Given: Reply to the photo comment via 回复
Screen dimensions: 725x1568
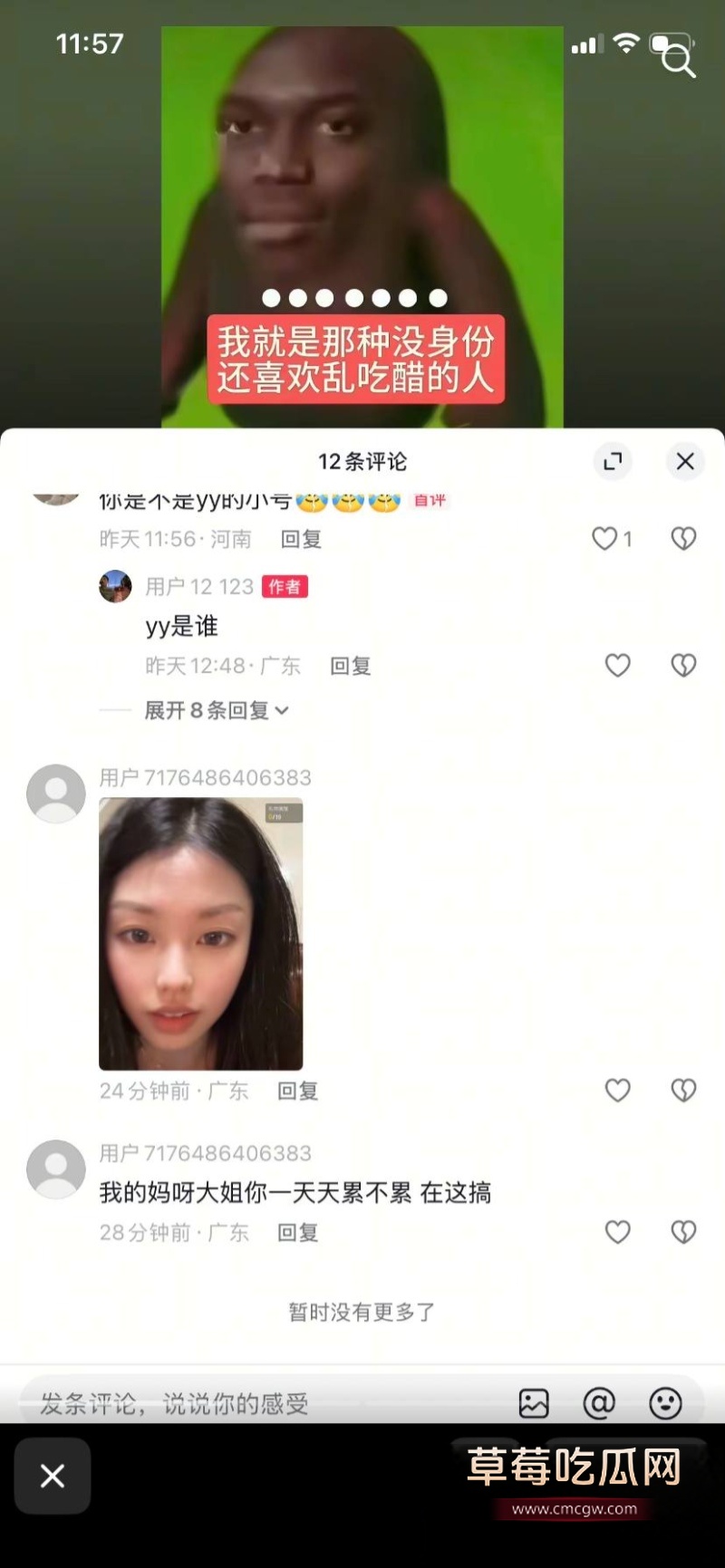Looking at the screenshot, I should click(298, 1090).
